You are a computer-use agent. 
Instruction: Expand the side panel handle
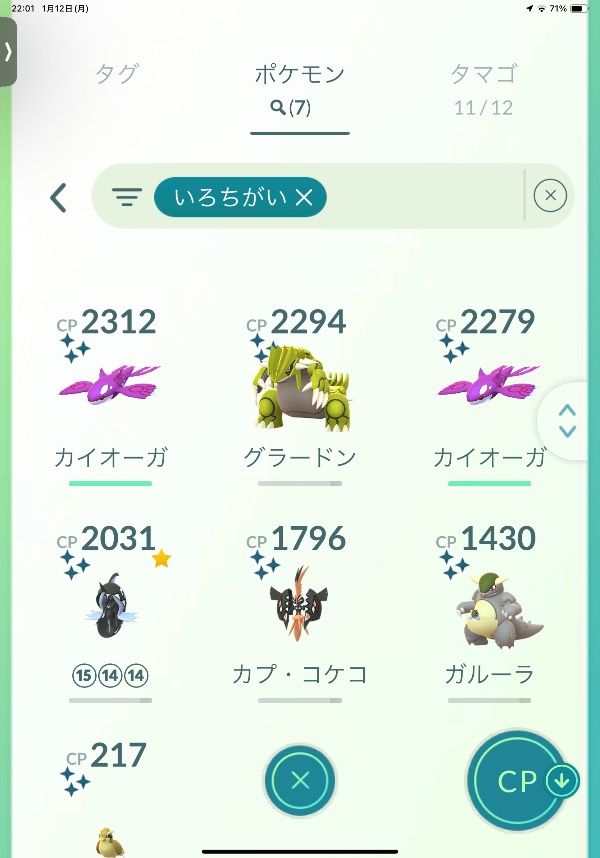8,52
